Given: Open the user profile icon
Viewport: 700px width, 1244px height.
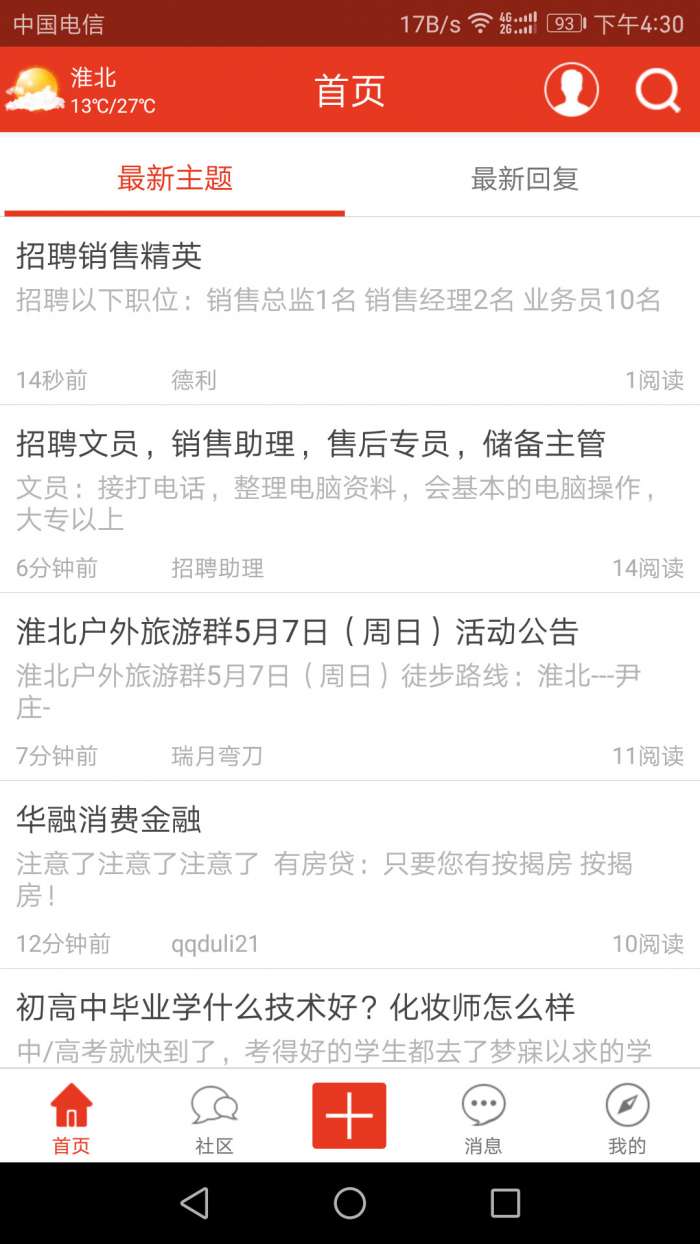Looking at the screenshot, I should 571,90.
